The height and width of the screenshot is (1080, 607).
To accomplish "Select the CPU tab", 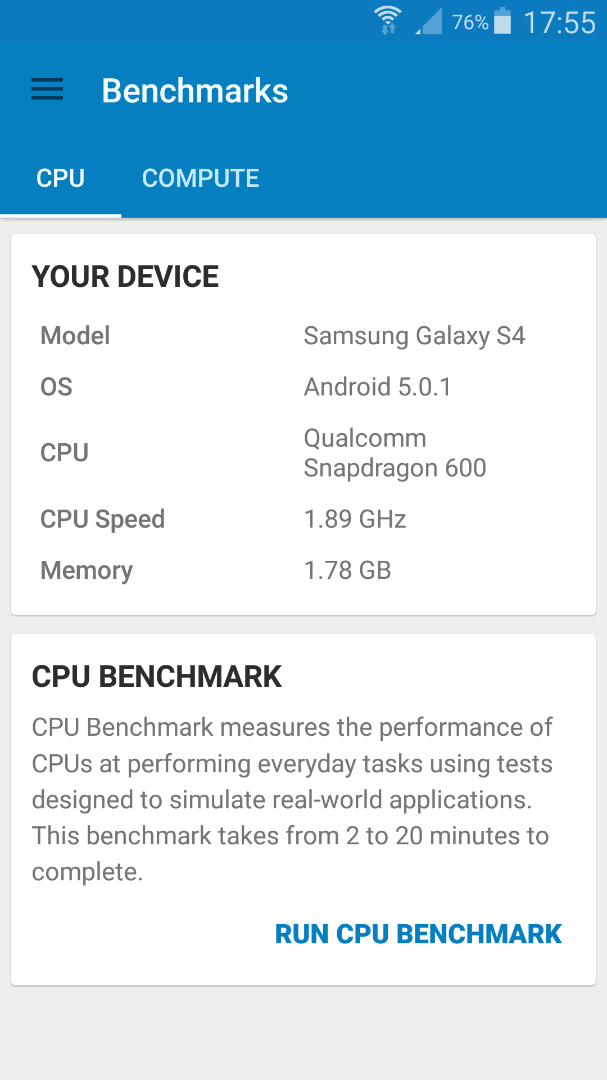I will [61, 178].
